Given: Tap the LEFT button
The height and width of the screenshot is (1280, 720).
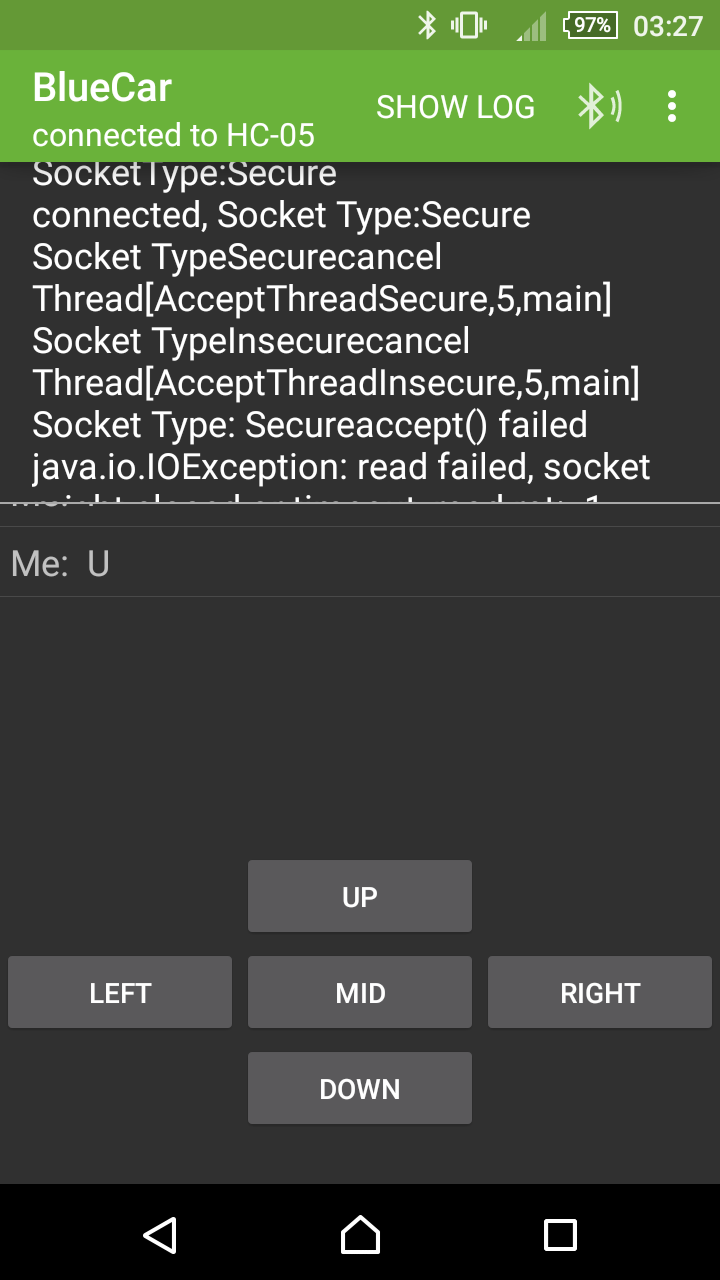Looking at the screenshot, I should point(120,992).
